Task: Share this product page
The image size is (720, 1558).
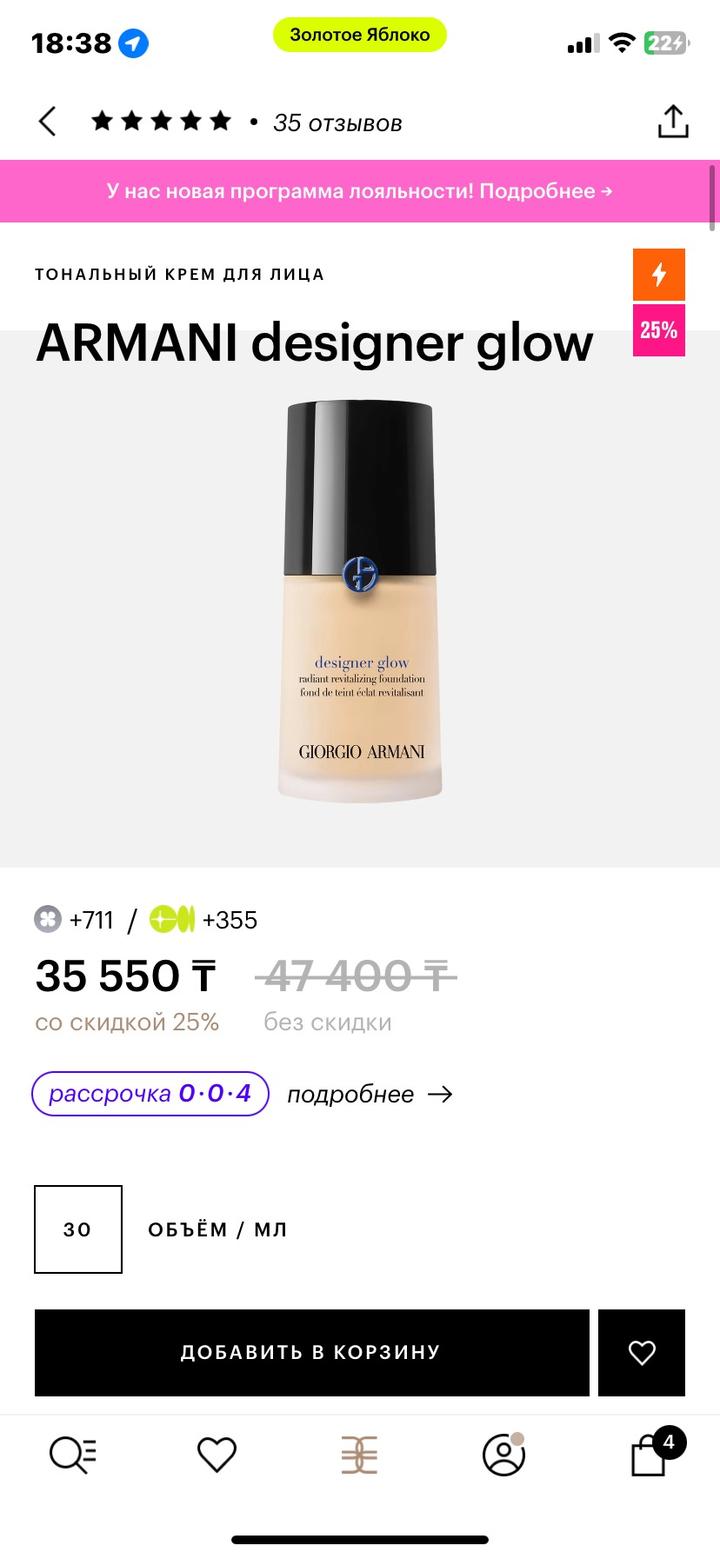Action: 673,122
